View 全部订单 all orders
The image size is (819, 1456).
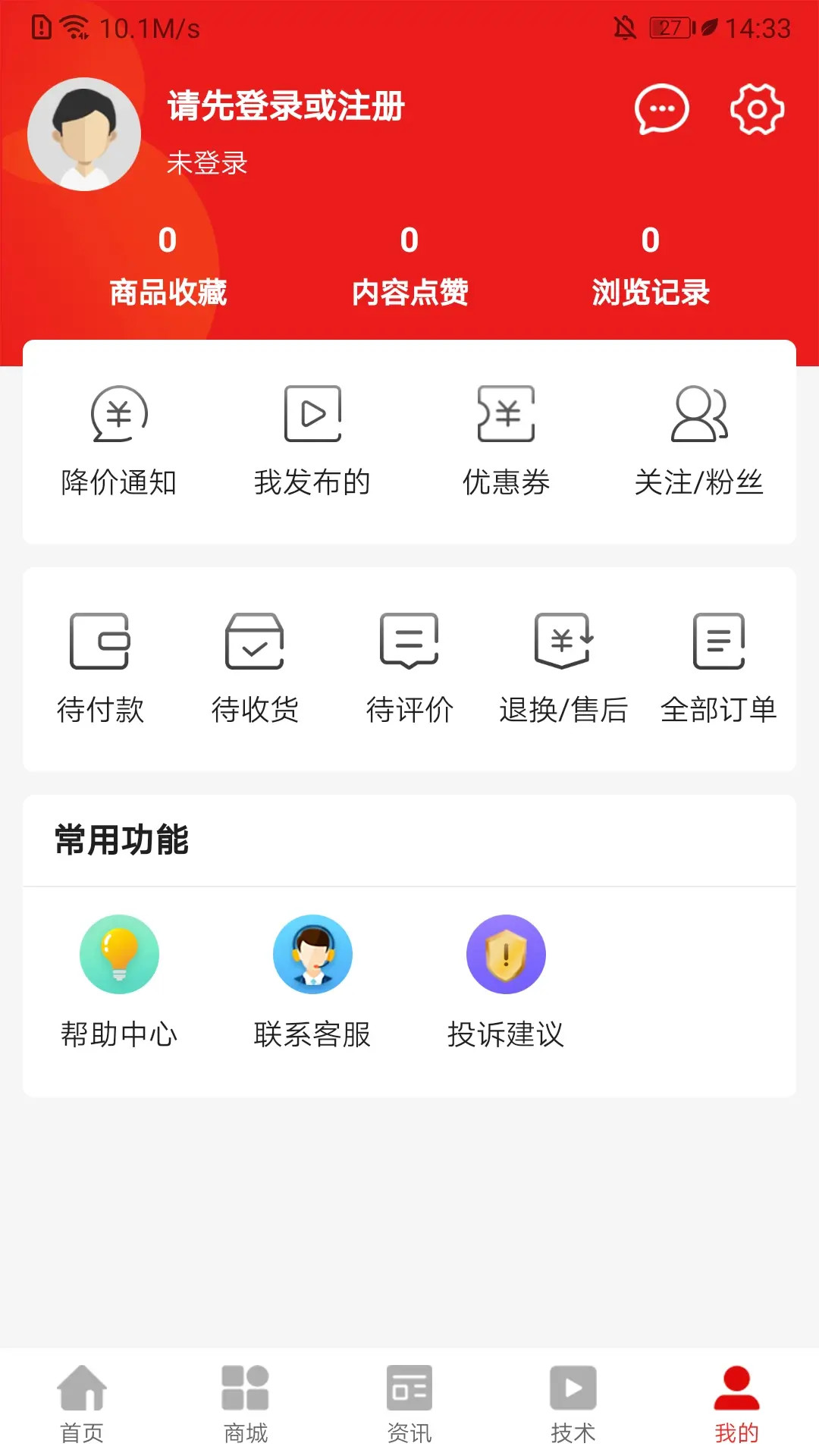click(x=719, y=667)
